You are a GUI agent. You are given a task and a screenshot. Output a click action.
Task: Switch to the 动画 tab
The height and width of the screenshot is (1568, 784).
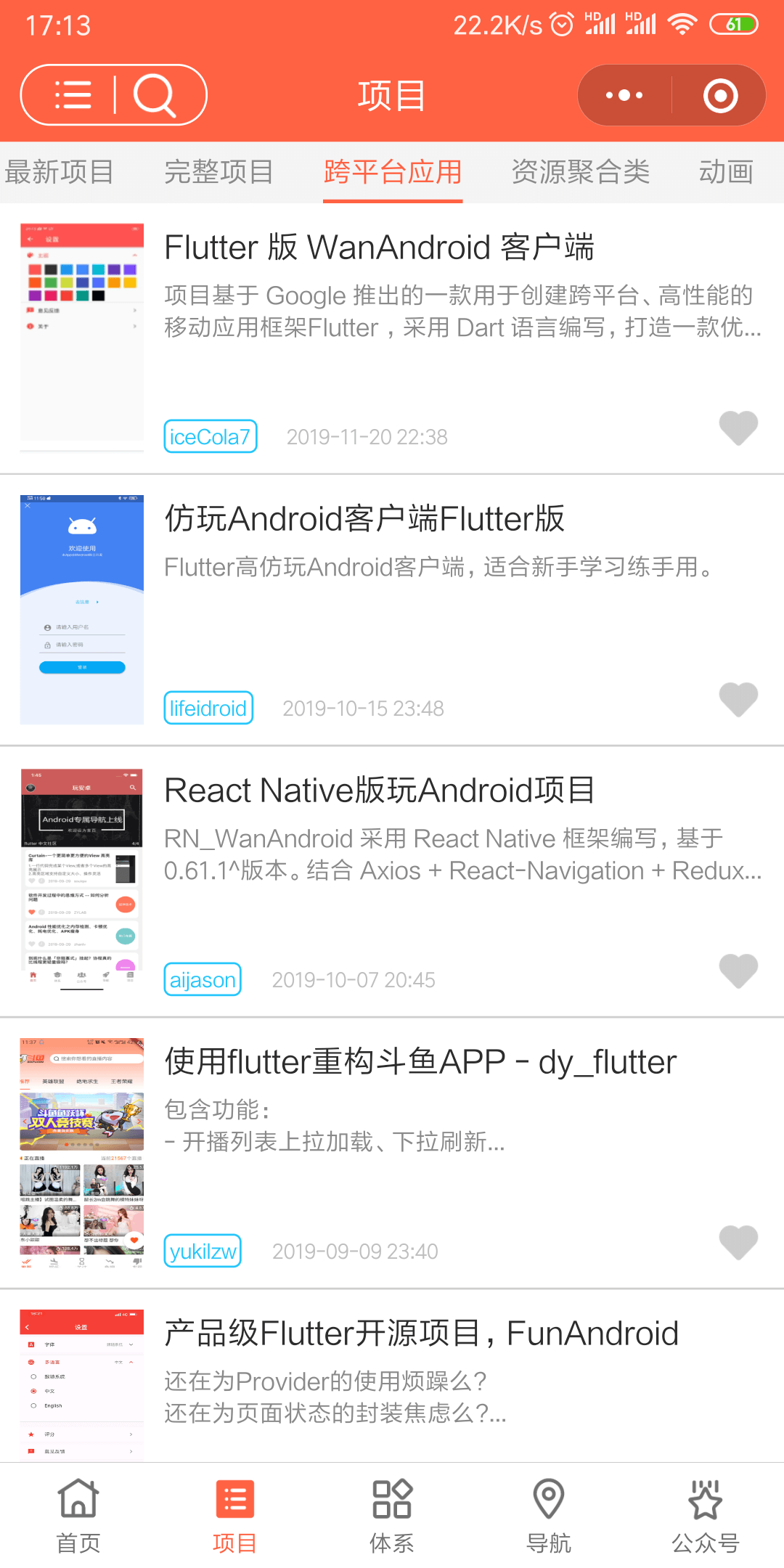click(x=726, y=172)
